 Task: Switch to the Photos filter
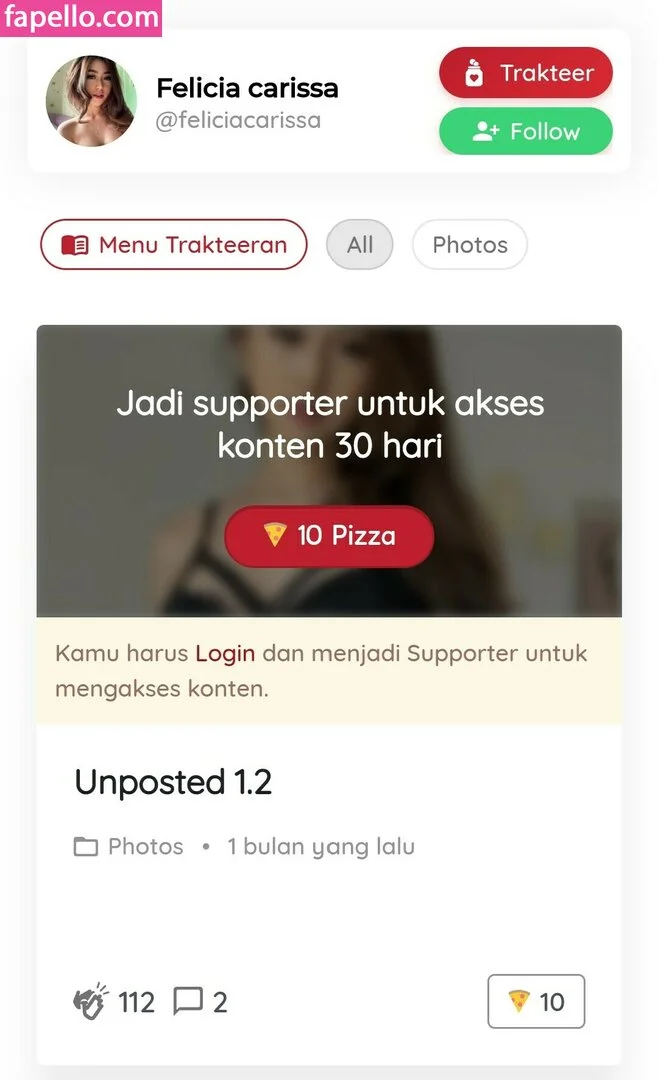(469, 245)
